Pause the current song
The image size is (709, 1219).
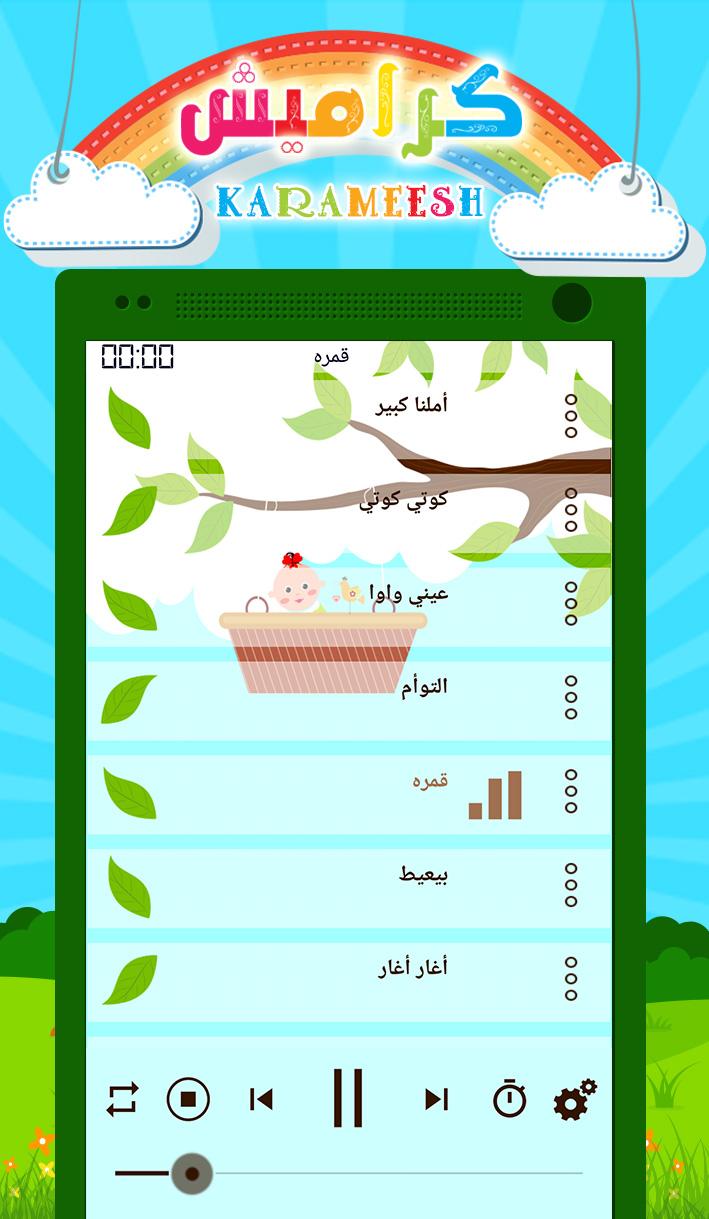[x=347, y=1098]
